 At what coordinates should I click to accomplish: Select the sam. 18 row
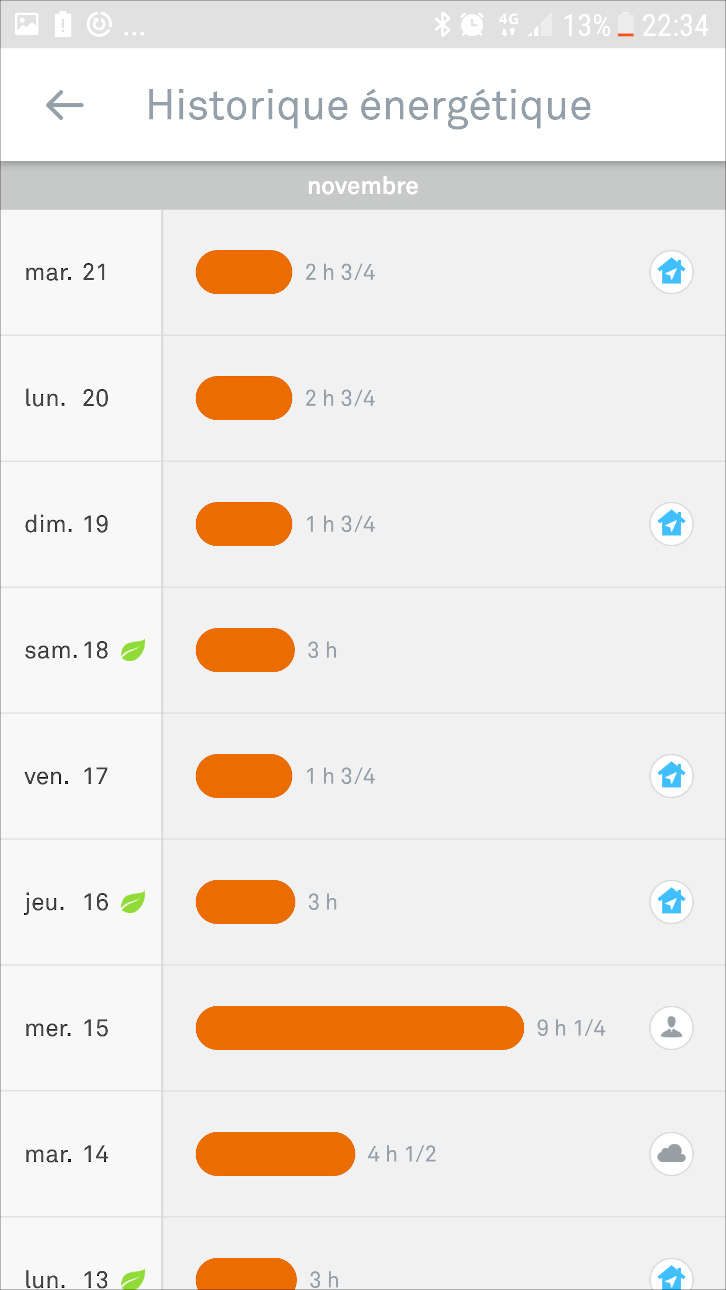(x=363, y=650)
